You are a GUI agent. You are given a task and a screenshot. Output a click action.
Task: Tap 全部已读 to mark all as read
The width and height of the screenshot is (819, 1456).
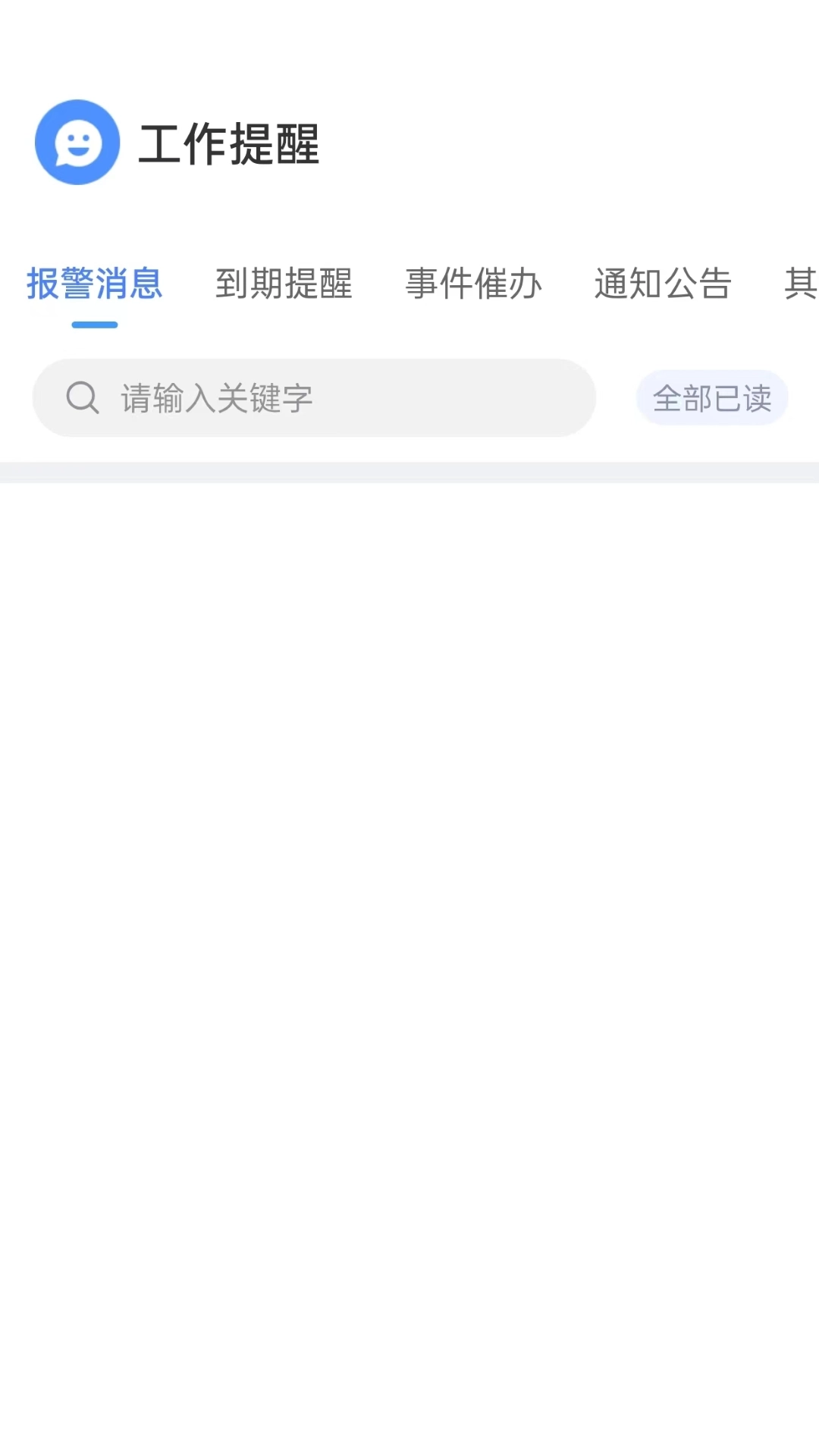coord(711,397)
